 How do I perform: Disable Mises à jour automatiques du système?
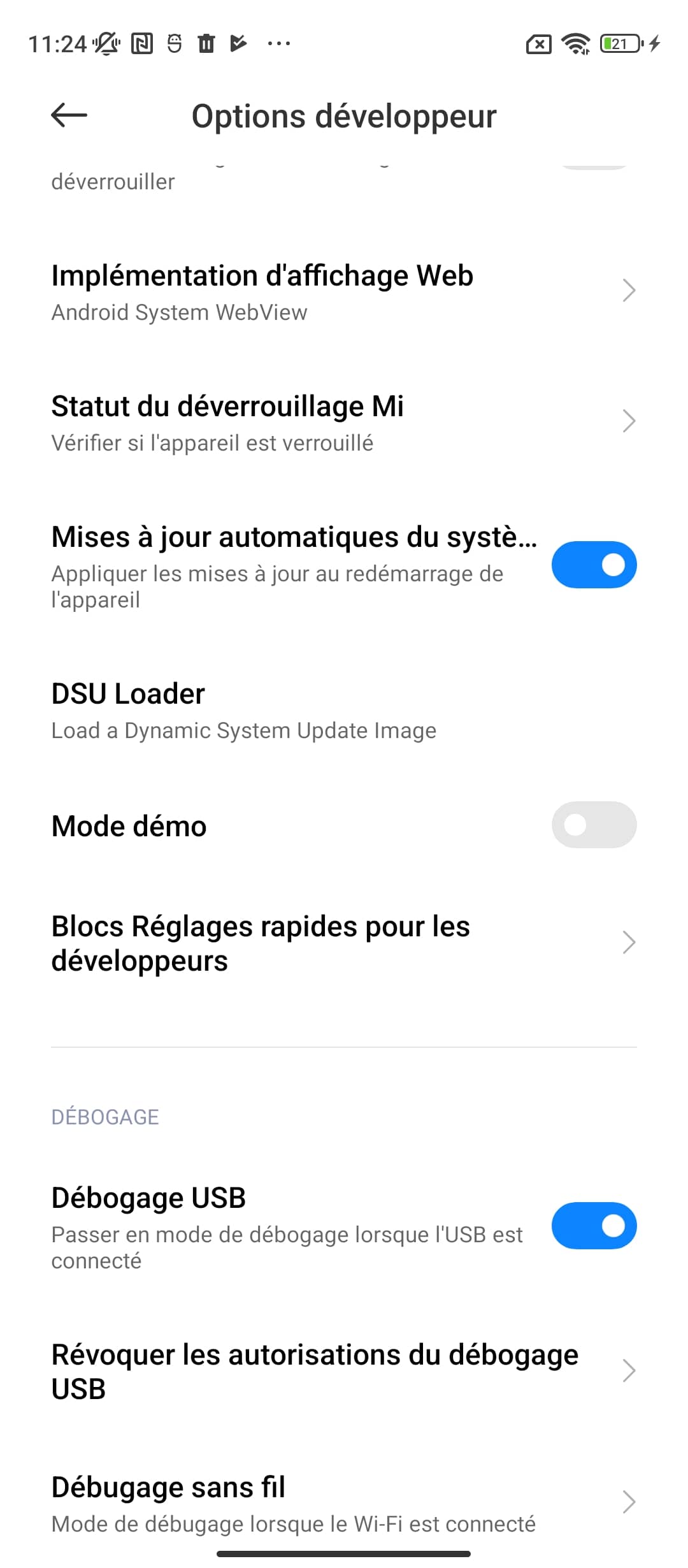pyautogui.click(x=593, y=565)
